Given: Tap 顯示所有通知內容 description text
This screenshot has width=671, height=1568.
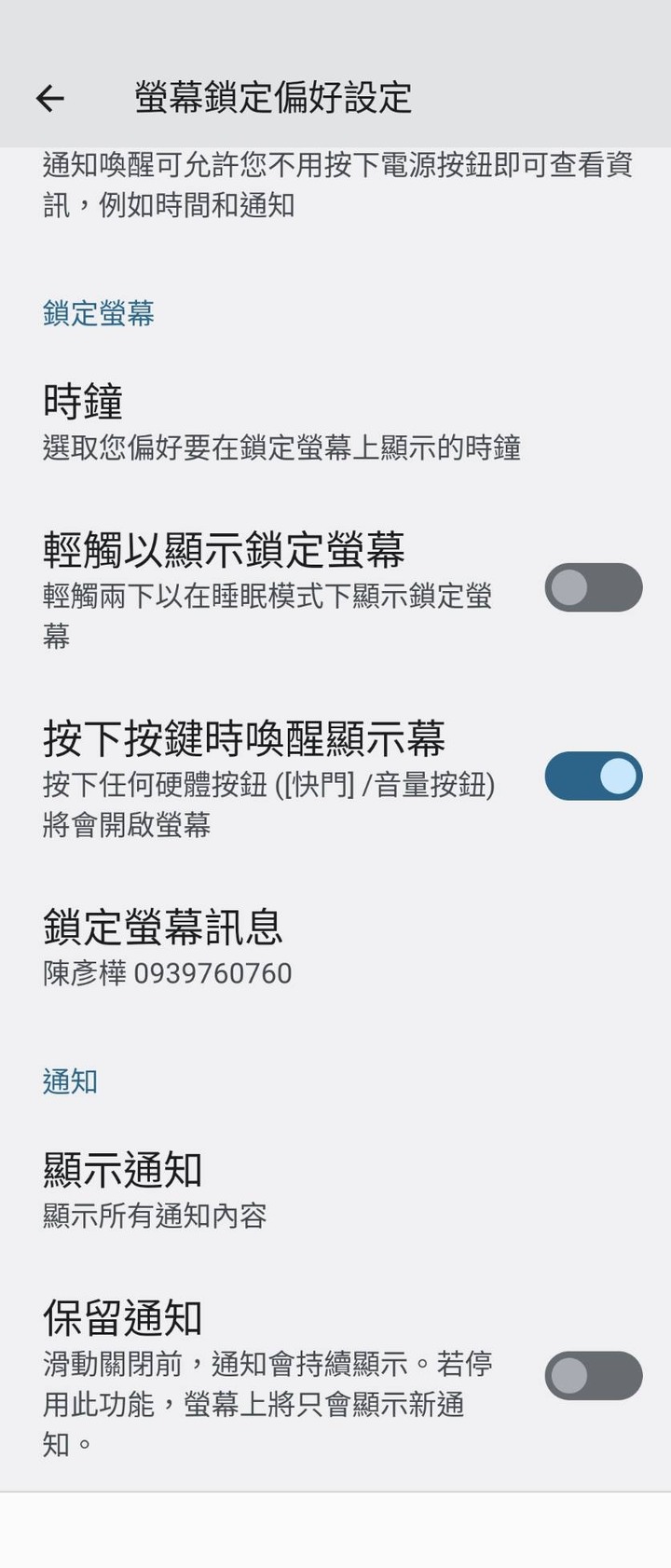Looking at the screenshot, I should [158, 1216].
